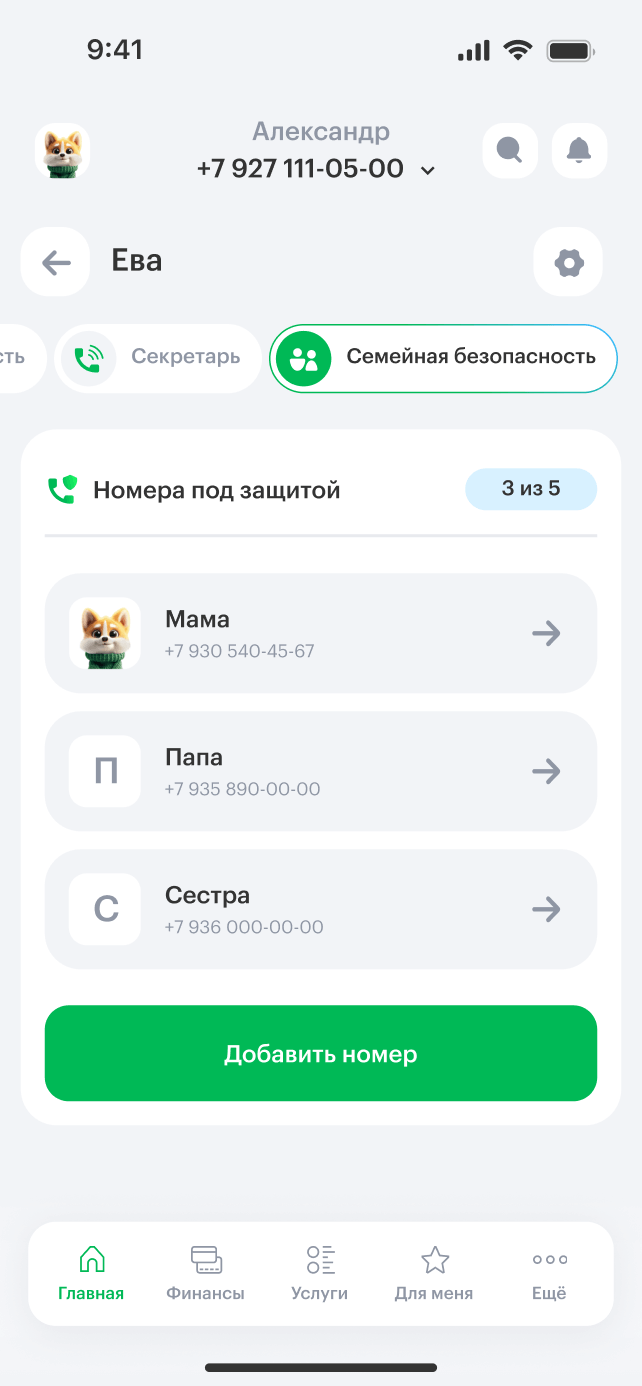The height and width of the screenshot is (1386, 642).
Task: Open the protected number Папа
Action: point(321,771)
